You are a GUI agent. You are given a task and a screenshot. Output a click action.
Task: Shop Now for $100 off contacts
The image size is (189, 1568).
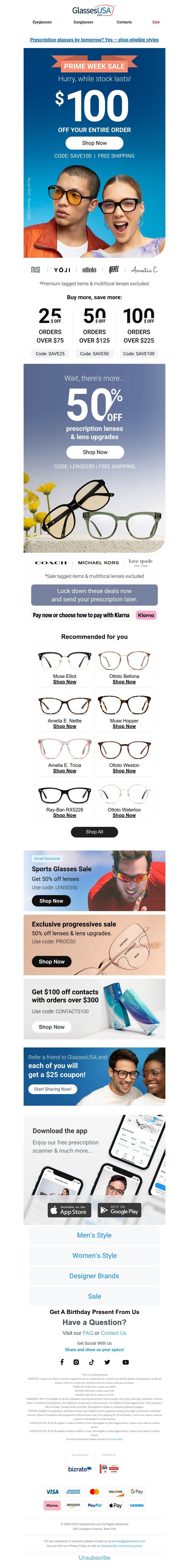pyautogui.click(x=51, y=1027)
